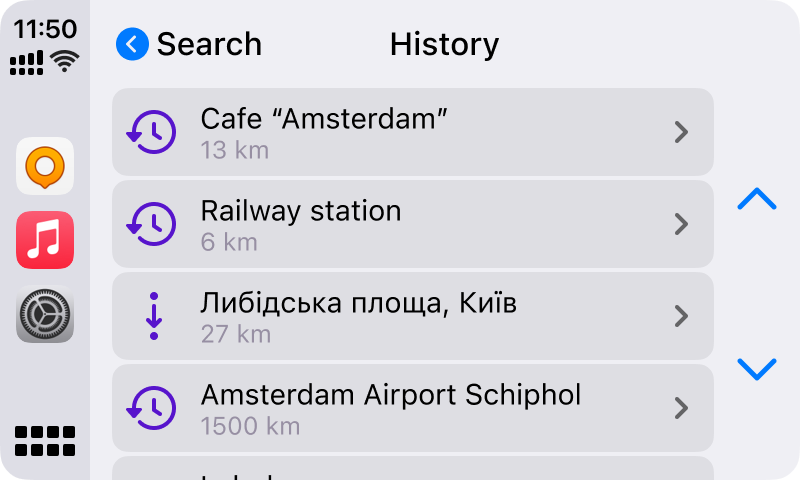Tap the down arrow to page down

click(756, 369)
